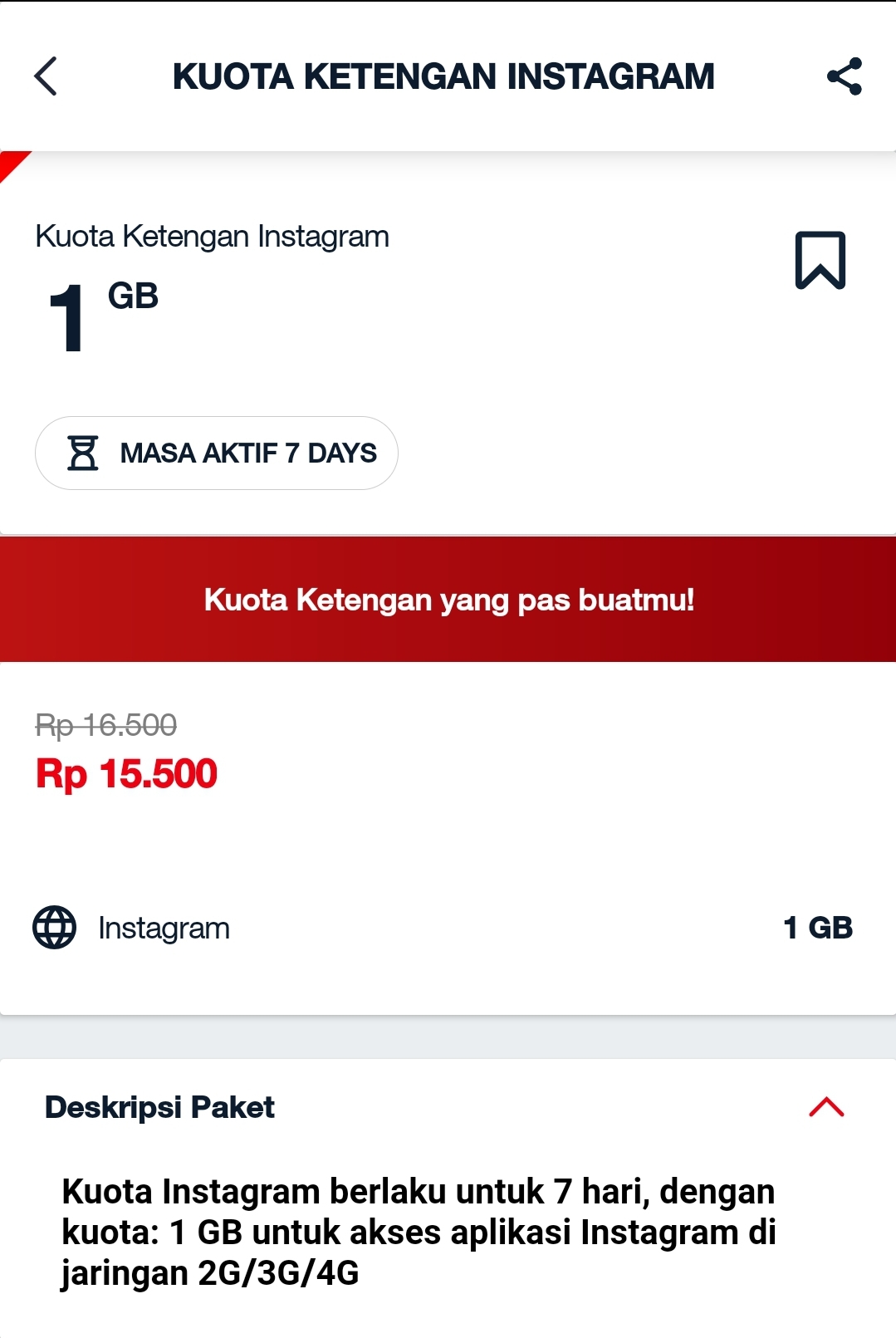Click the Instagram row label
The height and width of the screenshot is (1338, 896).
coord(164,928)
